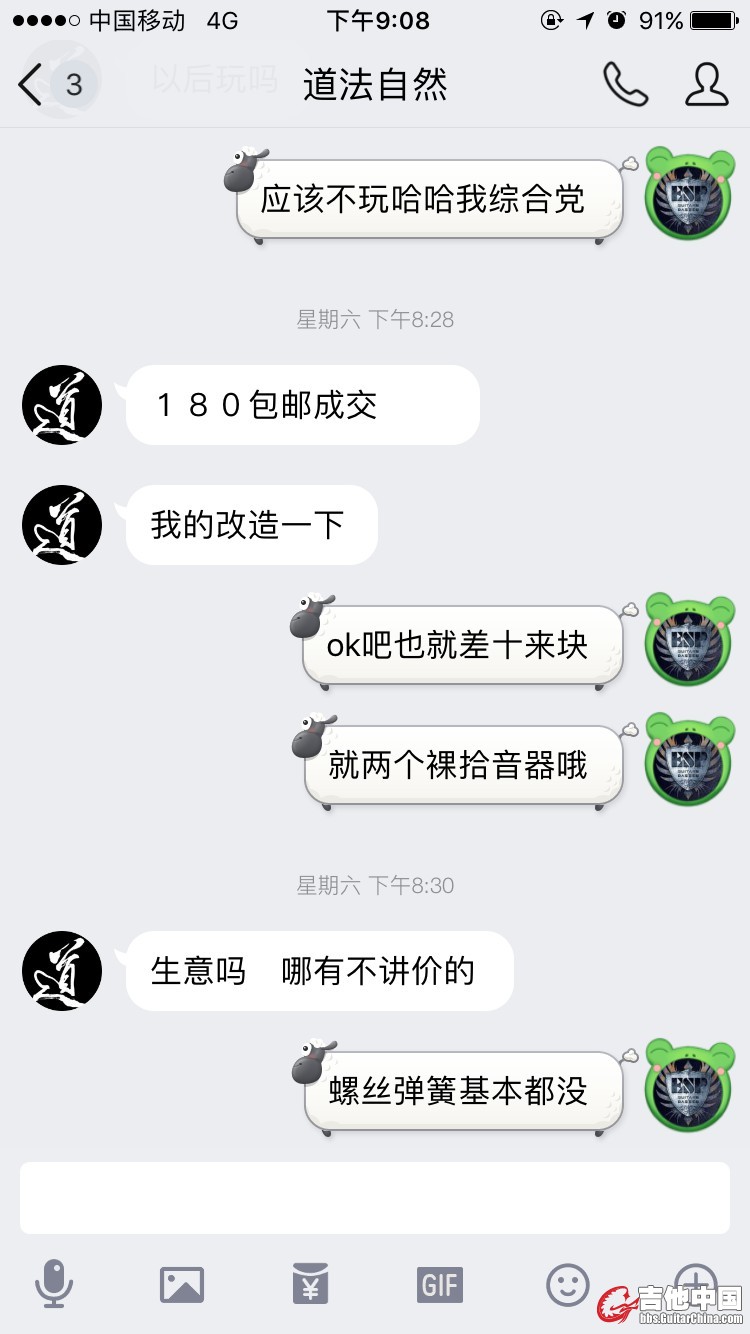Start a voice call with 道法自然
750x1334 pixels.
[x=625, y=85]
